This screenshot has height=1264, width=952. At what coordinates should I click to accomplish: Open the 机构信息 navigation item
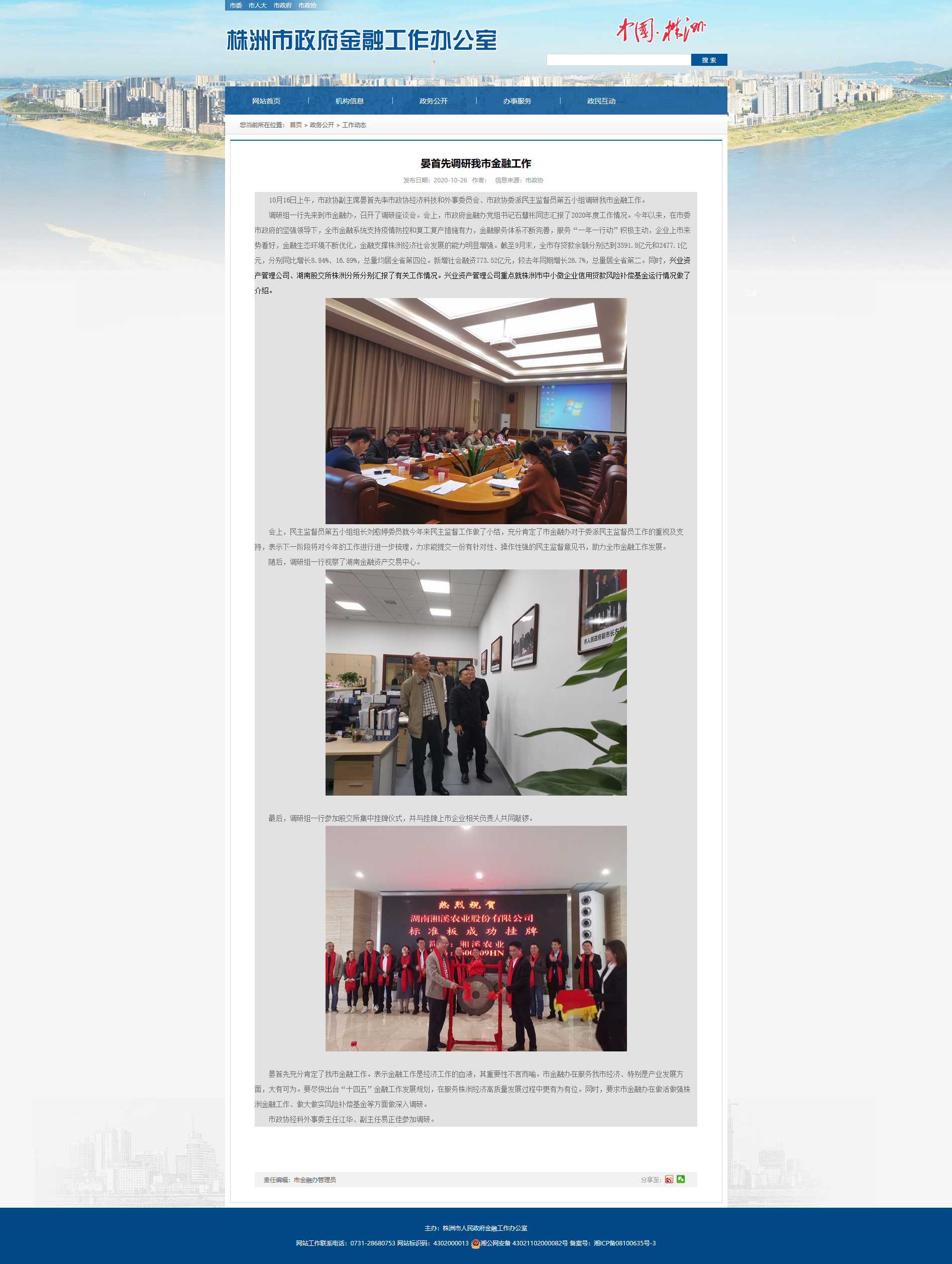(350, 101)
